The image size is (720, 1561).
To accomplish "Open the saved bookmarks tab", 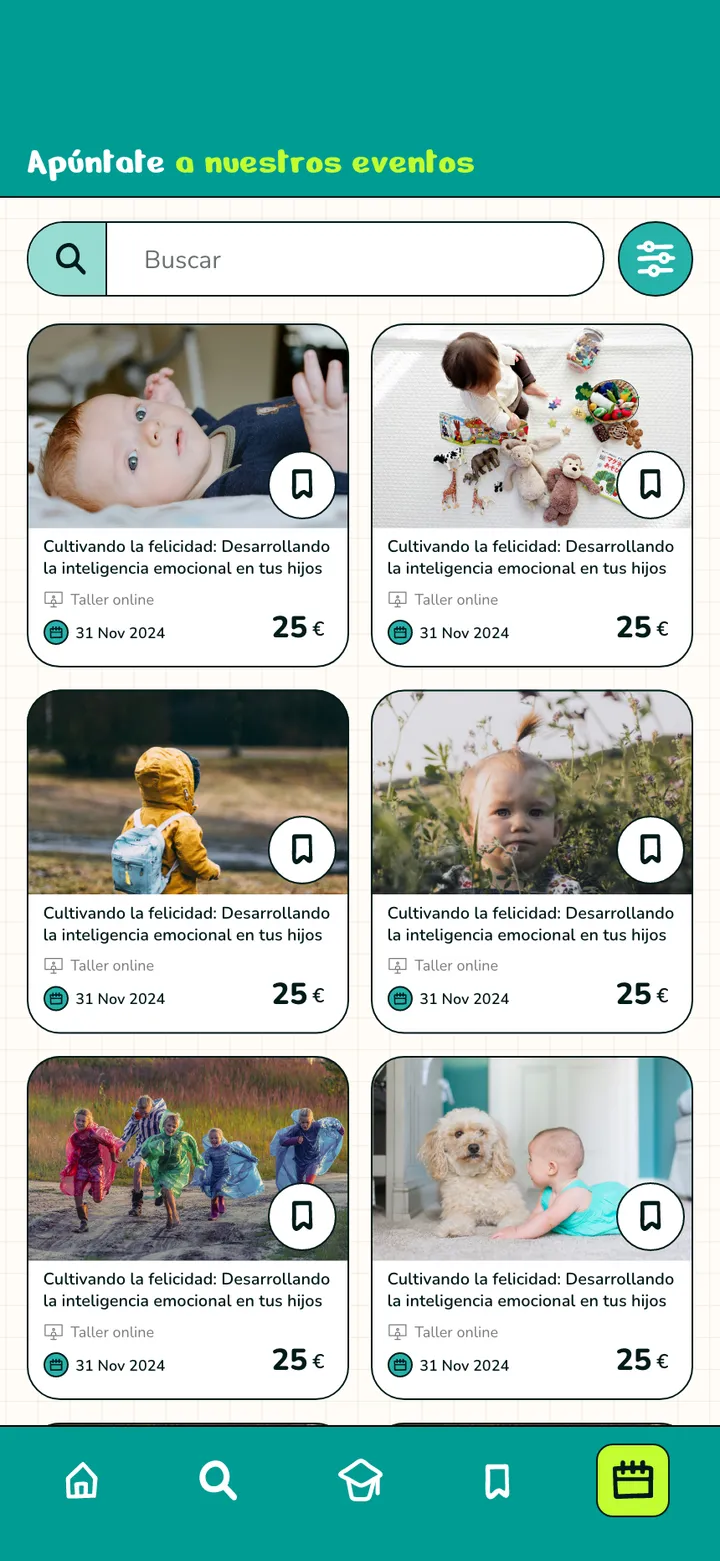I will click(x=497, y=1480).
